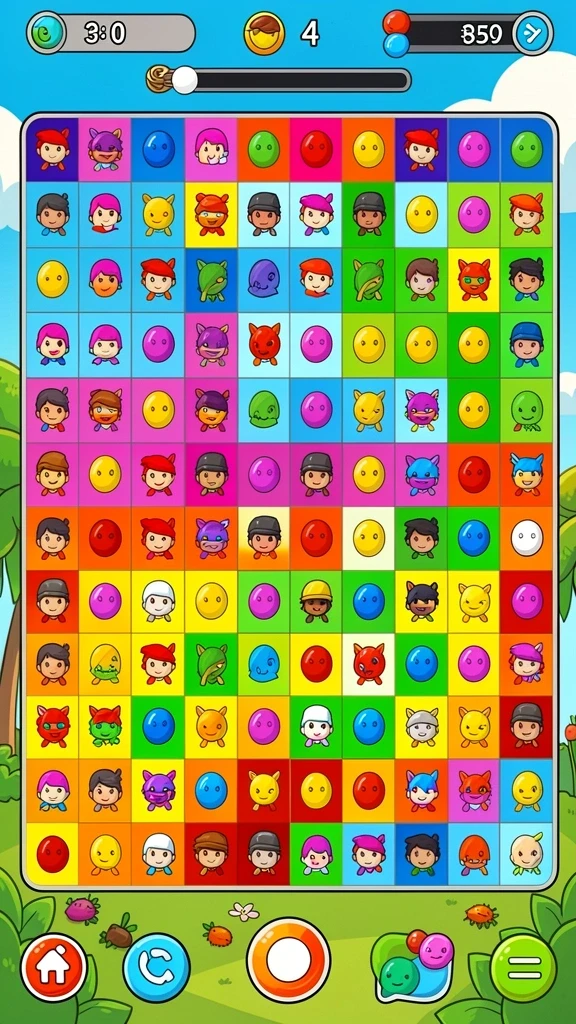Tap the red home button
The height and width of the screenshot is (1024, 576).
click(54, 968)
